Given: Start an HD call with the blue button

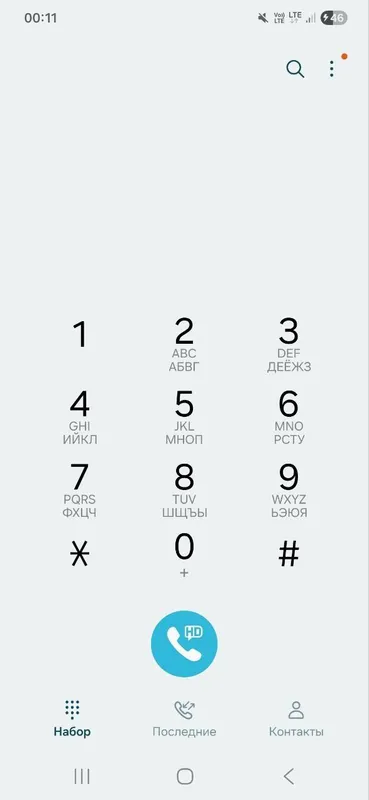Looking at the screenshot, I should [x=184, y=644].
